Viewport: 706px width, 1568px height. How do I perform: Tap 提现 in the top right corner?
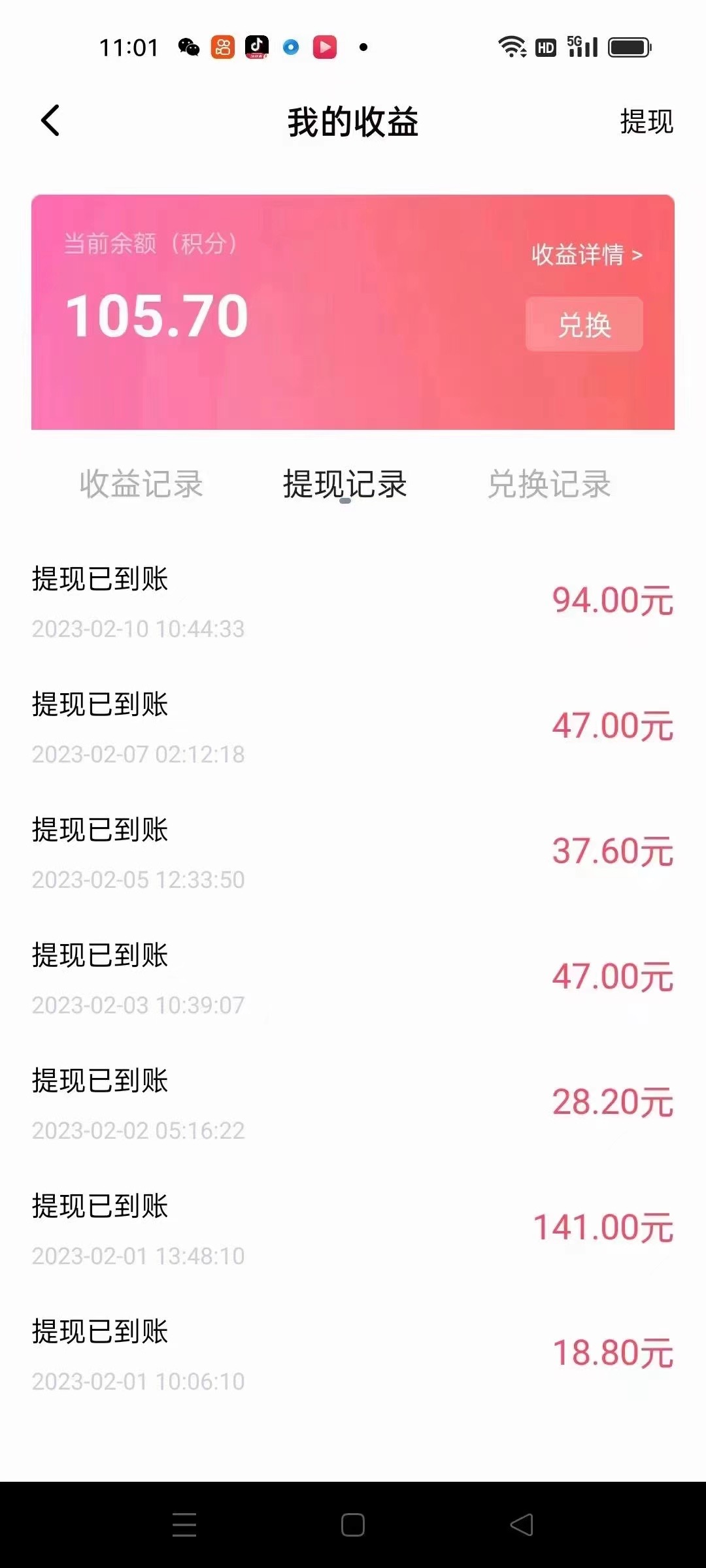(x=646, y=122)
